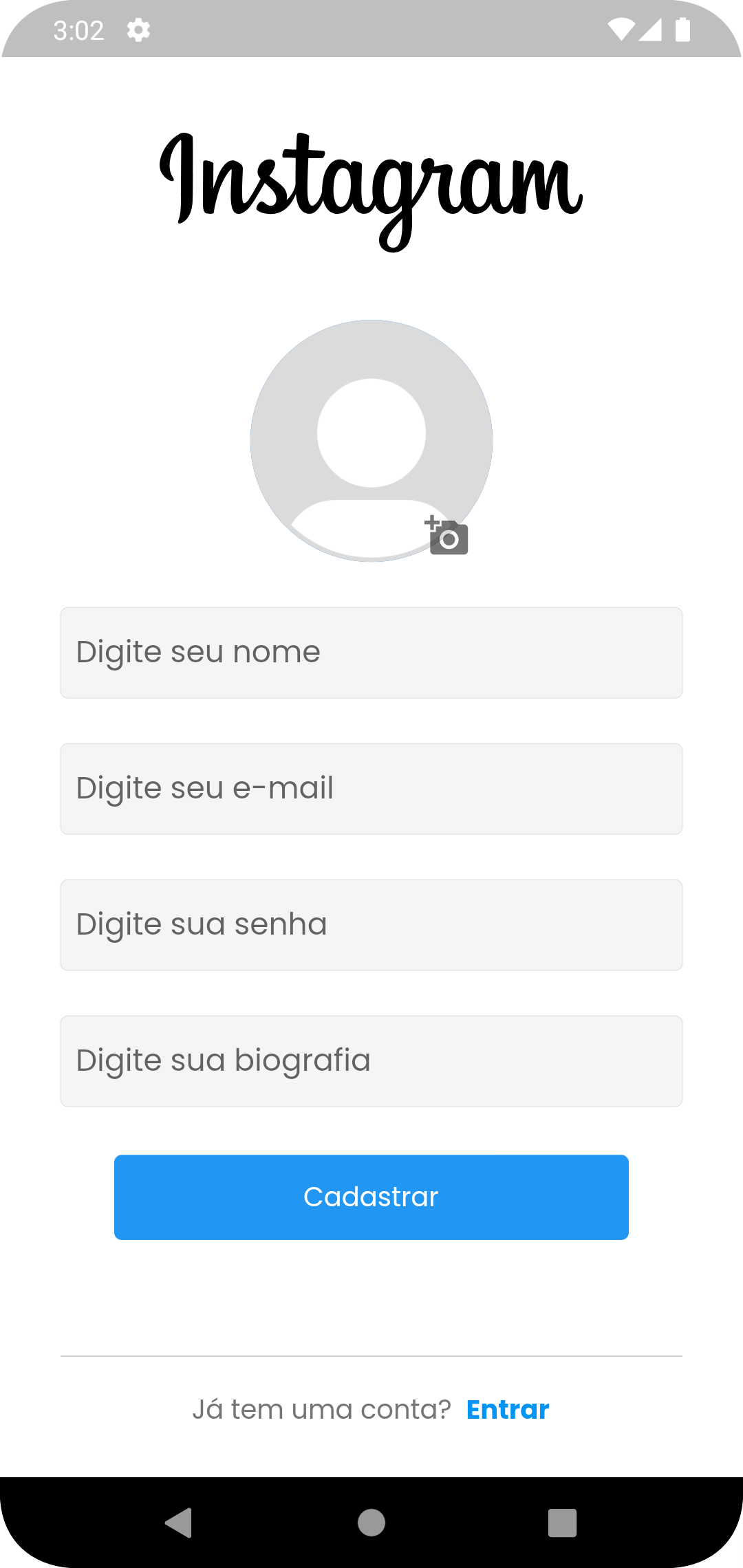Open the Entrar login link
The width and height of the screenshot is (743, 1568).
508,1410
